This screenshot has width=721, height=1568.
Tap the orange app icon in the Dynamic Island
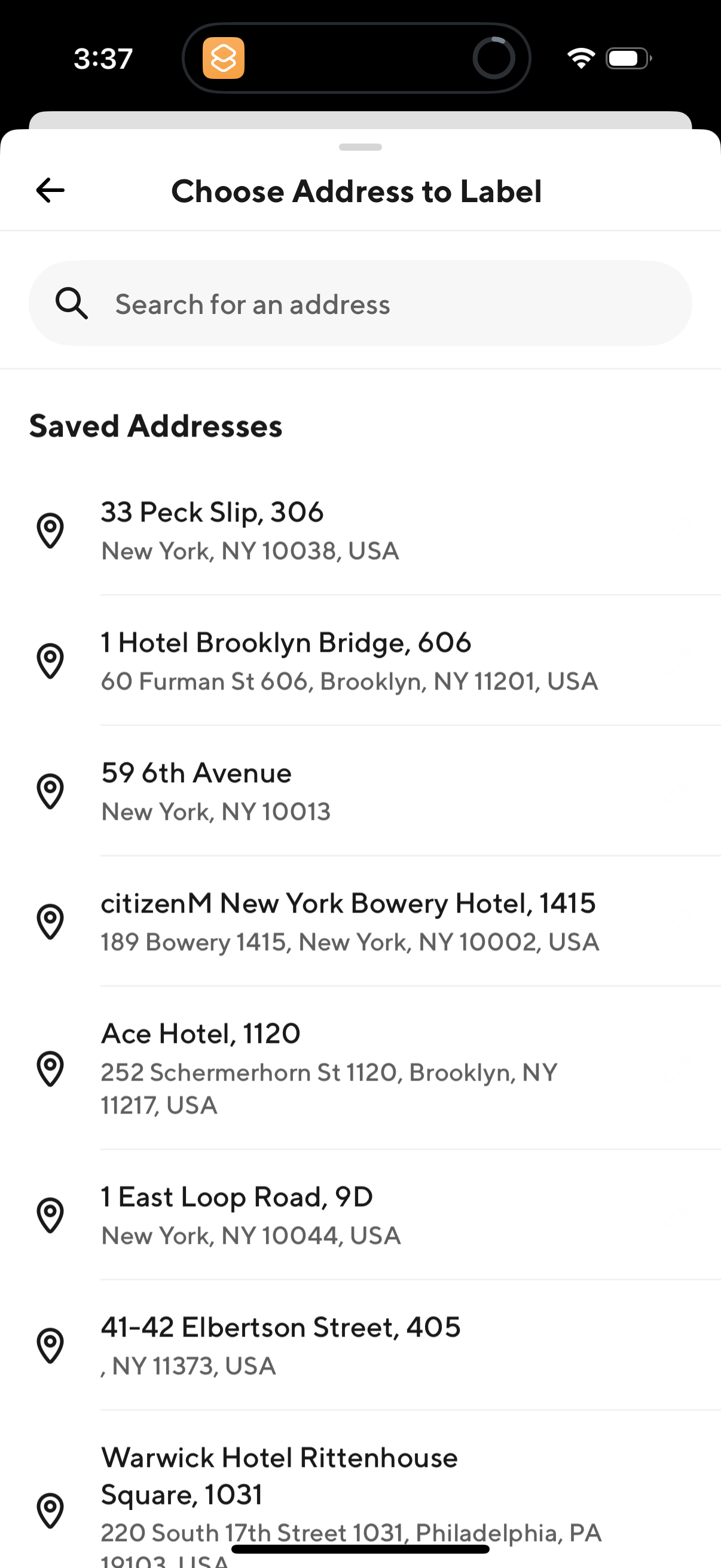coord(224,58)
